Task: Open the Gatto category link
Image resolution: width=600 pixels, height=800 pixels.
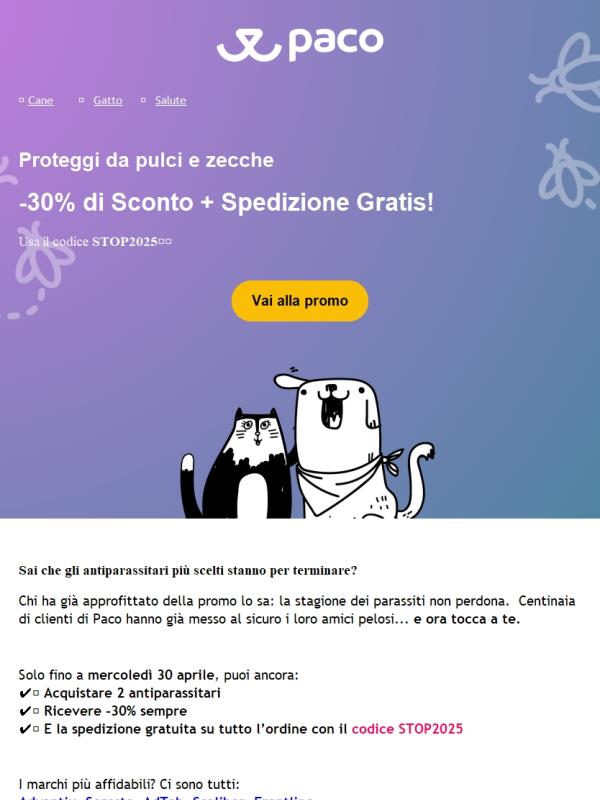Action: click(108, 100)
